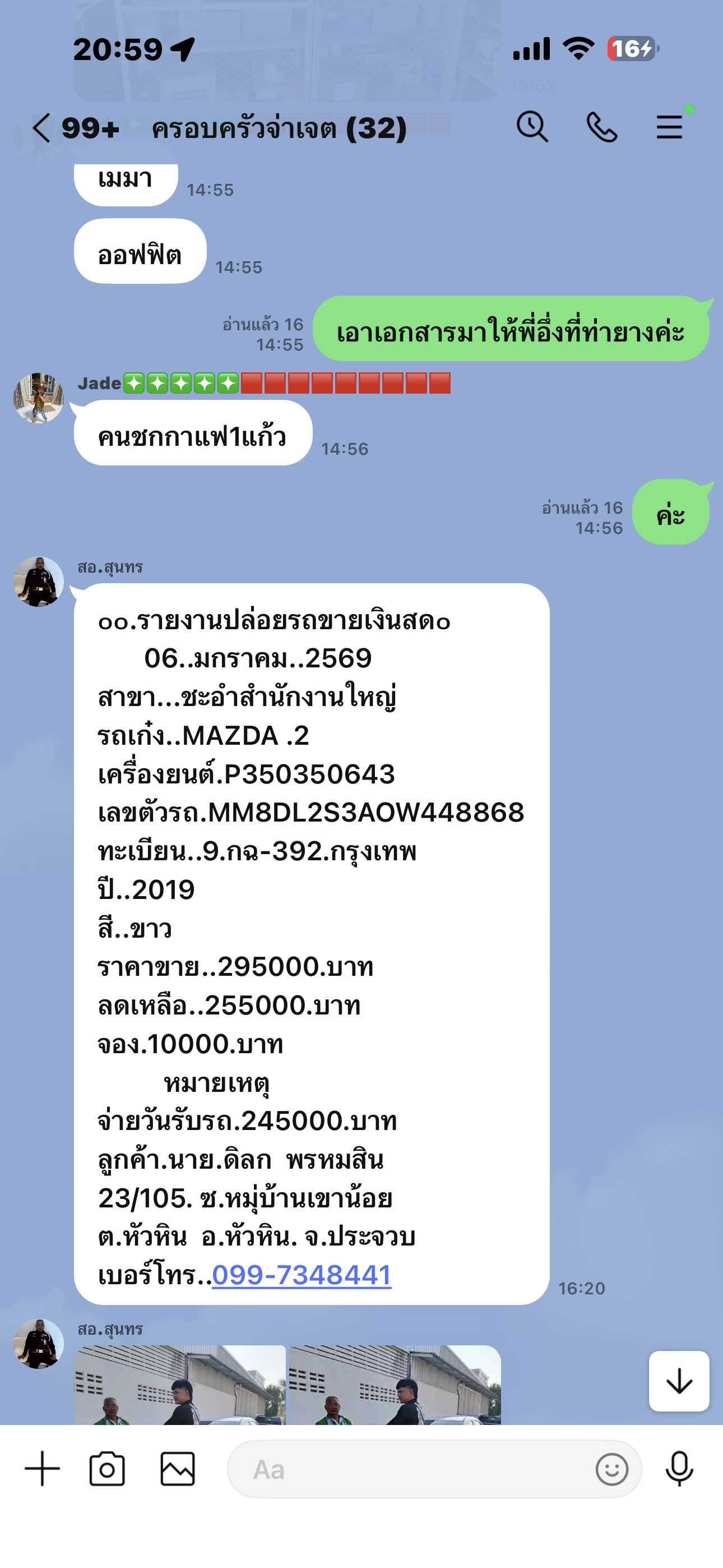Record a voice message
This screenshot has height=1568, width=723.
point(679,1468)
